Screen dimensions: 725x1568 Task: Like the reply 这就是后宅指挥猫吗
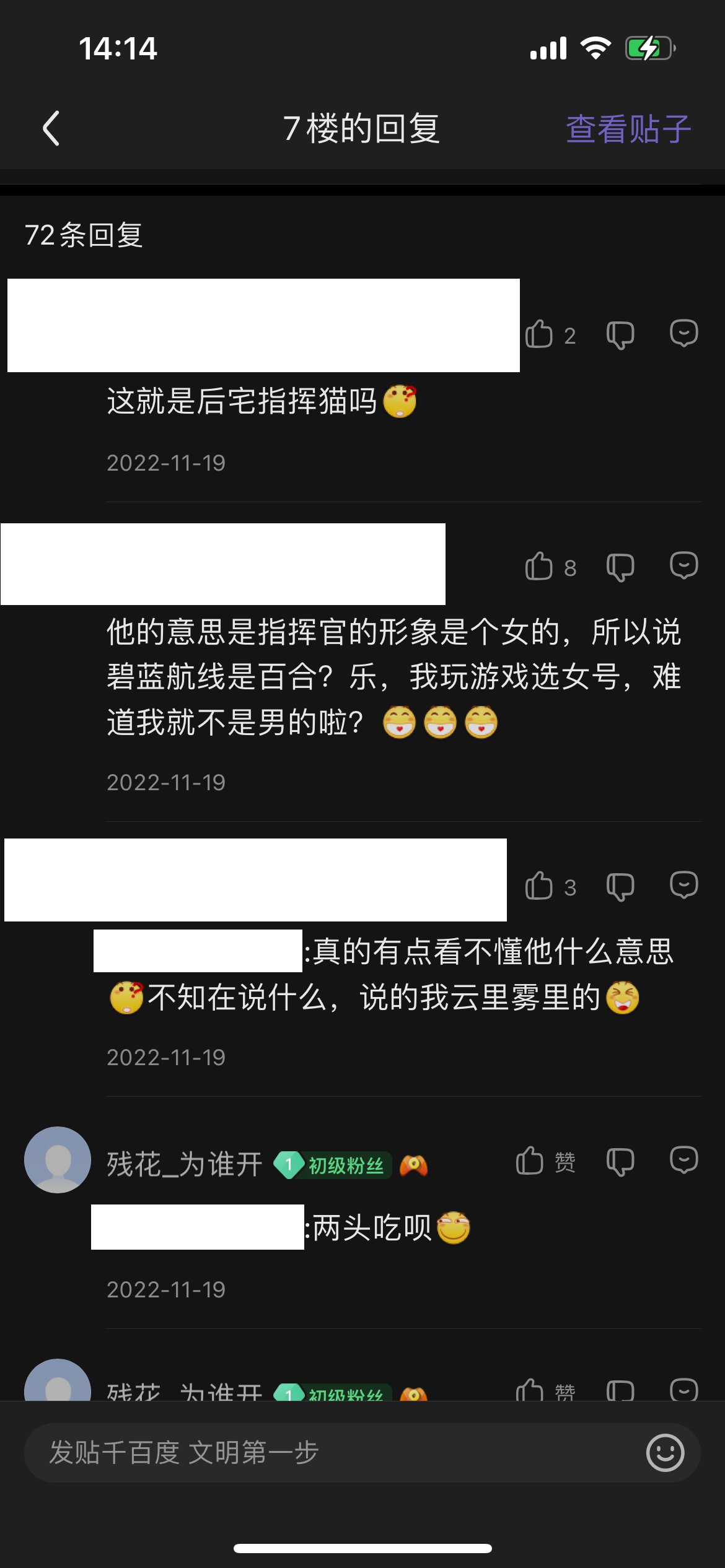[539, 334]
